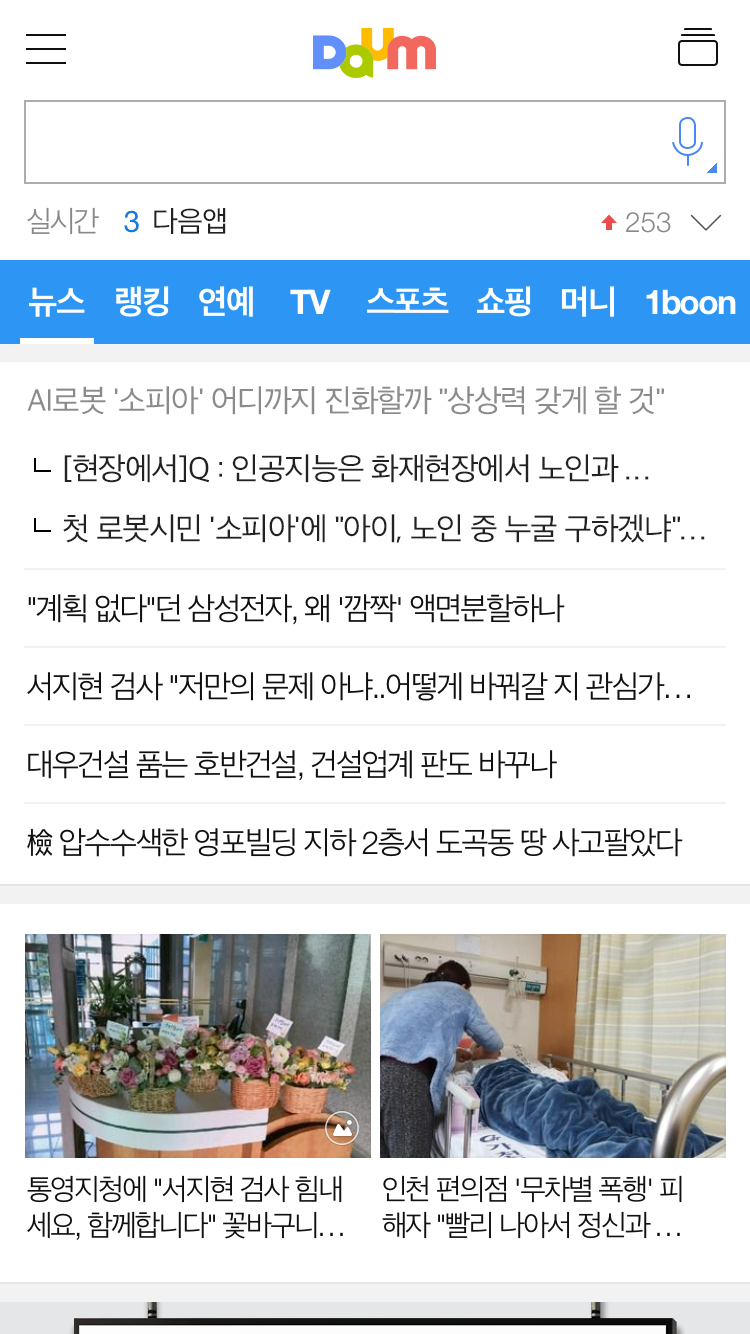Open 대우건설 품는 호반건설 article
This screenshot has height=1334, width=750.
click(x=291, y=764)
